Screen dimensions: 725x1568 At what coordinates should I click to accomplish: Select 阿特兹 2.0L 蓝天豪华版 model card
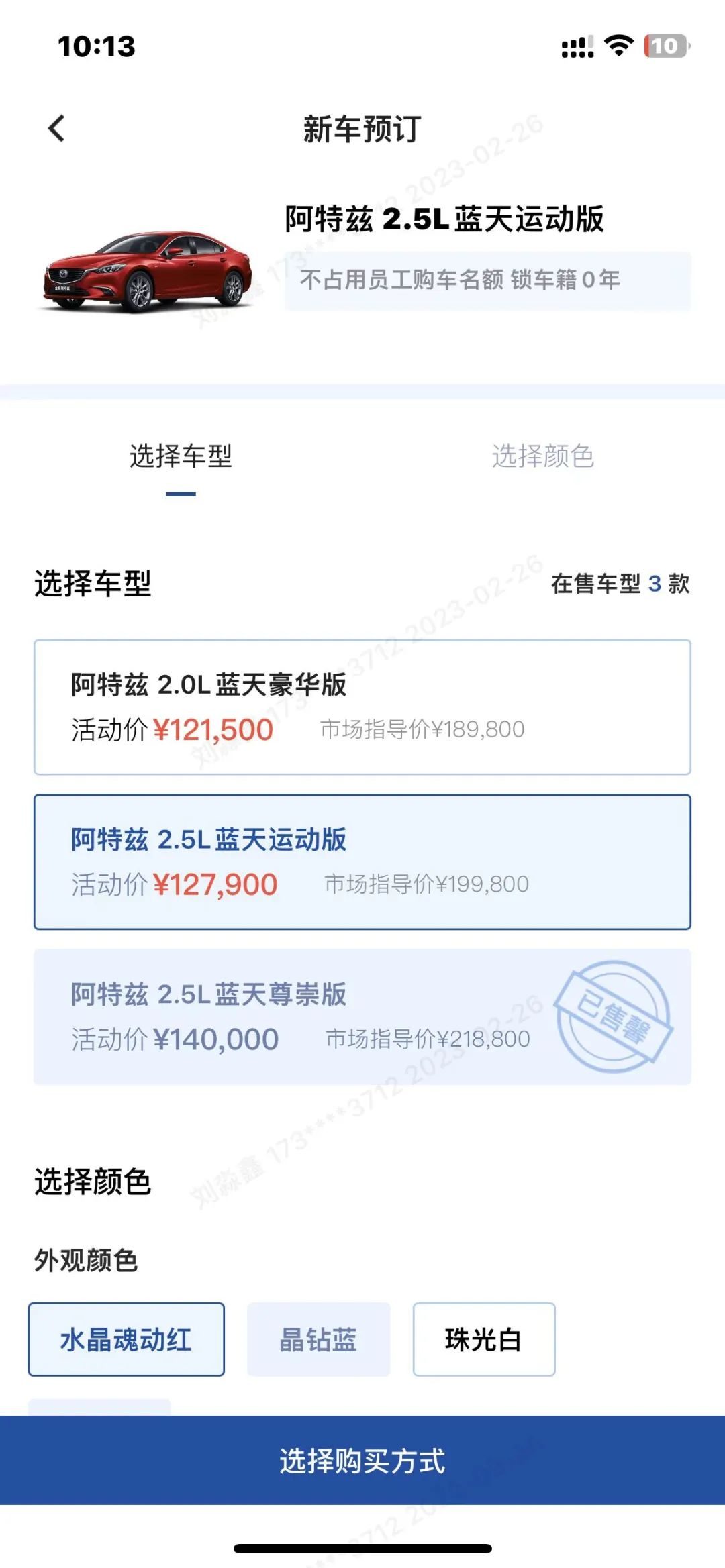[362, 707]
